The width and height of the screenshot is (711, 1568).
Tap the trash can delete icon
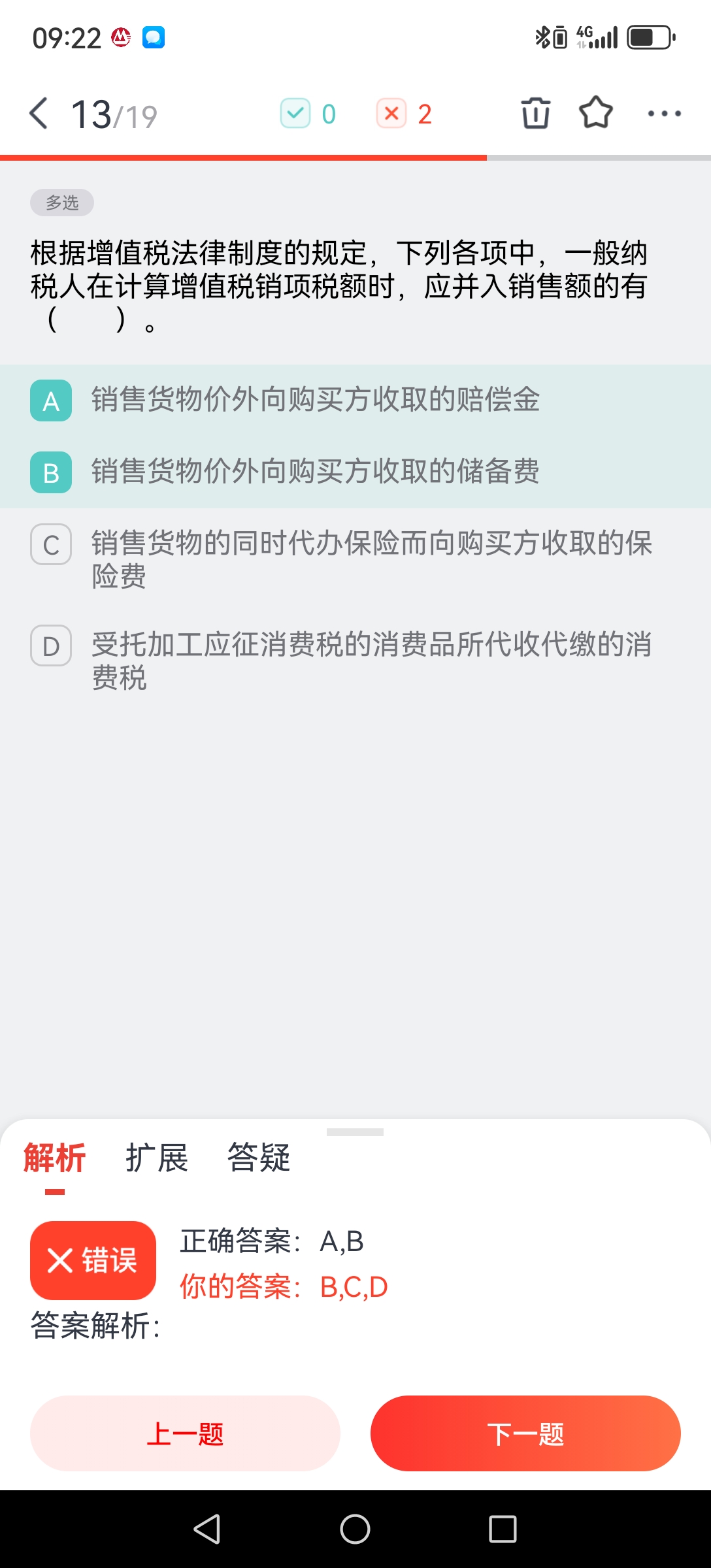(x=535, y=113)
